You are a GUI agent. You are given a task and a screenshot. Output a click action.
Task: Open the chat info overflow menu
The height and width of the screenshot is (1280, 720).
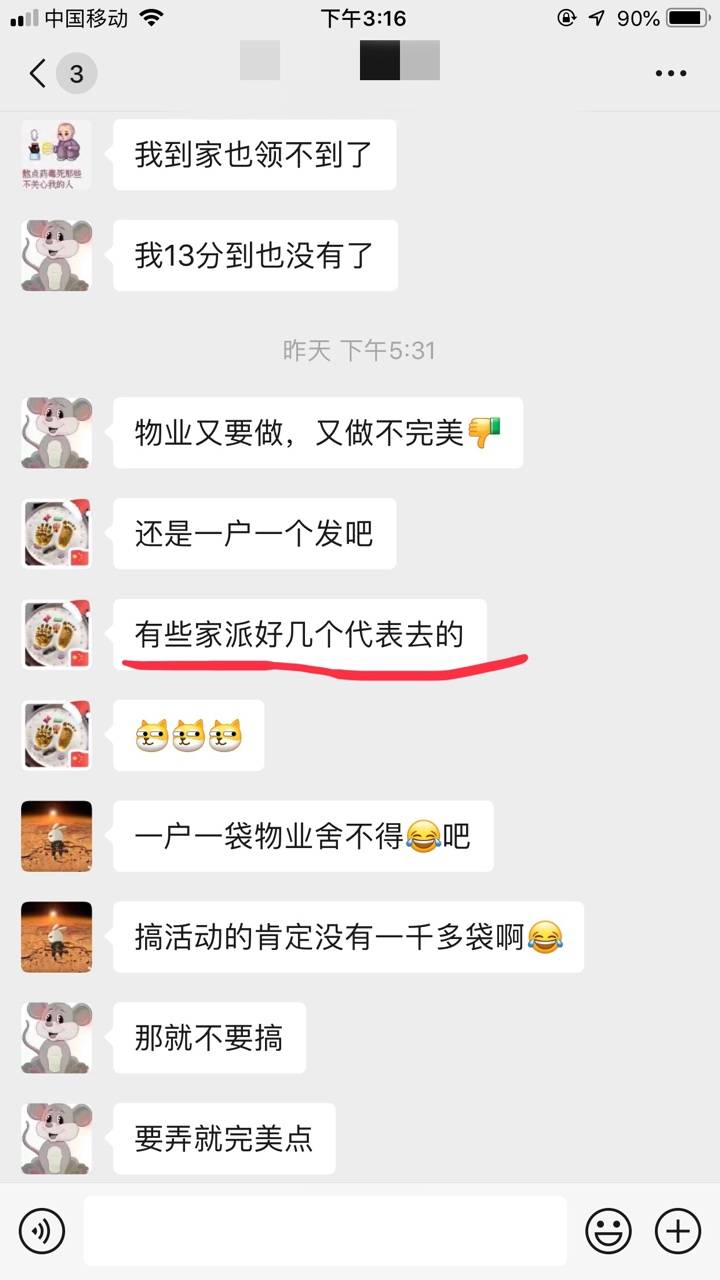pos(670,73)
